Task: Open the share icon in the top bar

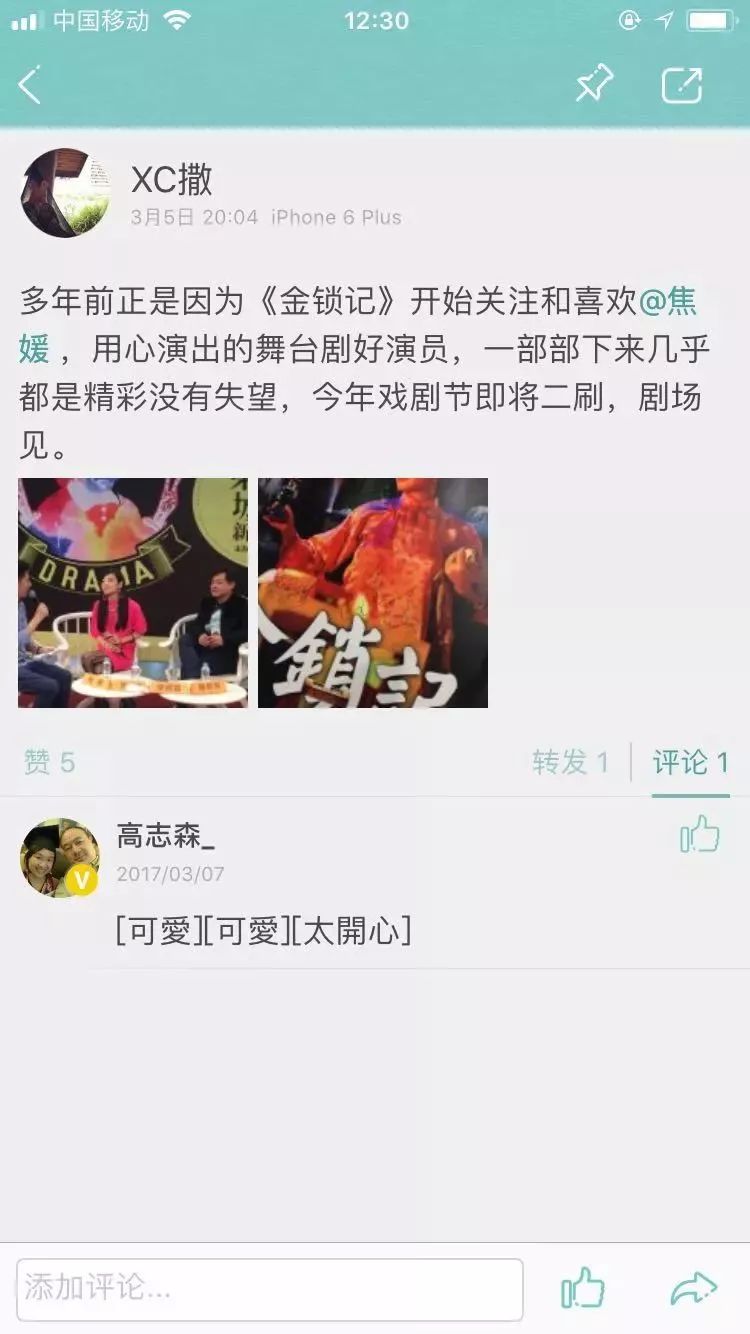Action: (682, 85)
